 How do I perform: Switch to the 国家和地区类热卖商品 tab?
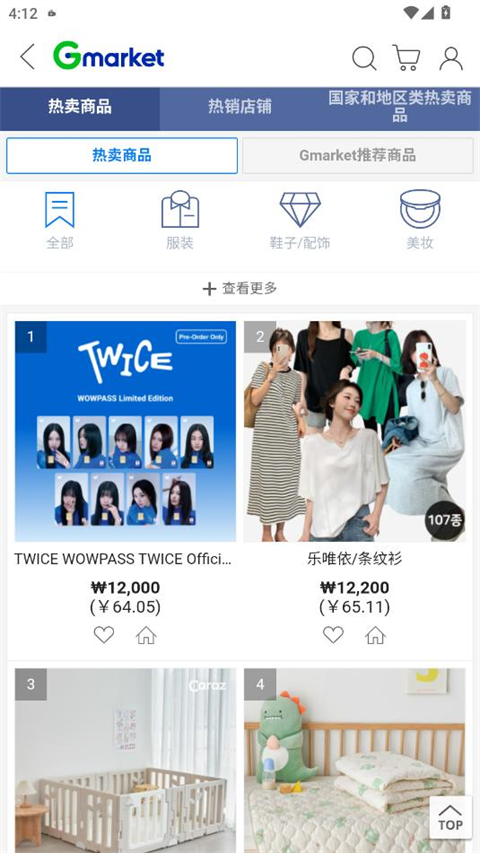pos(400,106)
